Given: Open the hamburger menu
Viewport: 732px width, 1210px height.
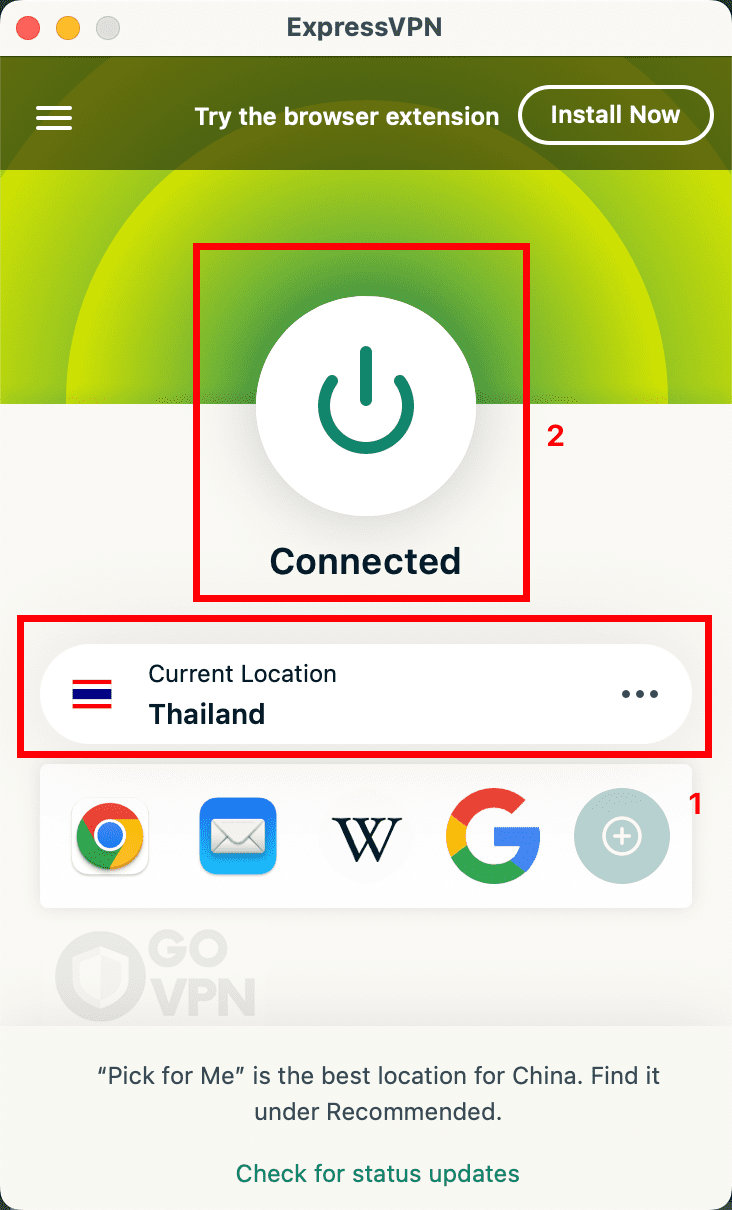Looking at the screenshot, I should (54, 118).
